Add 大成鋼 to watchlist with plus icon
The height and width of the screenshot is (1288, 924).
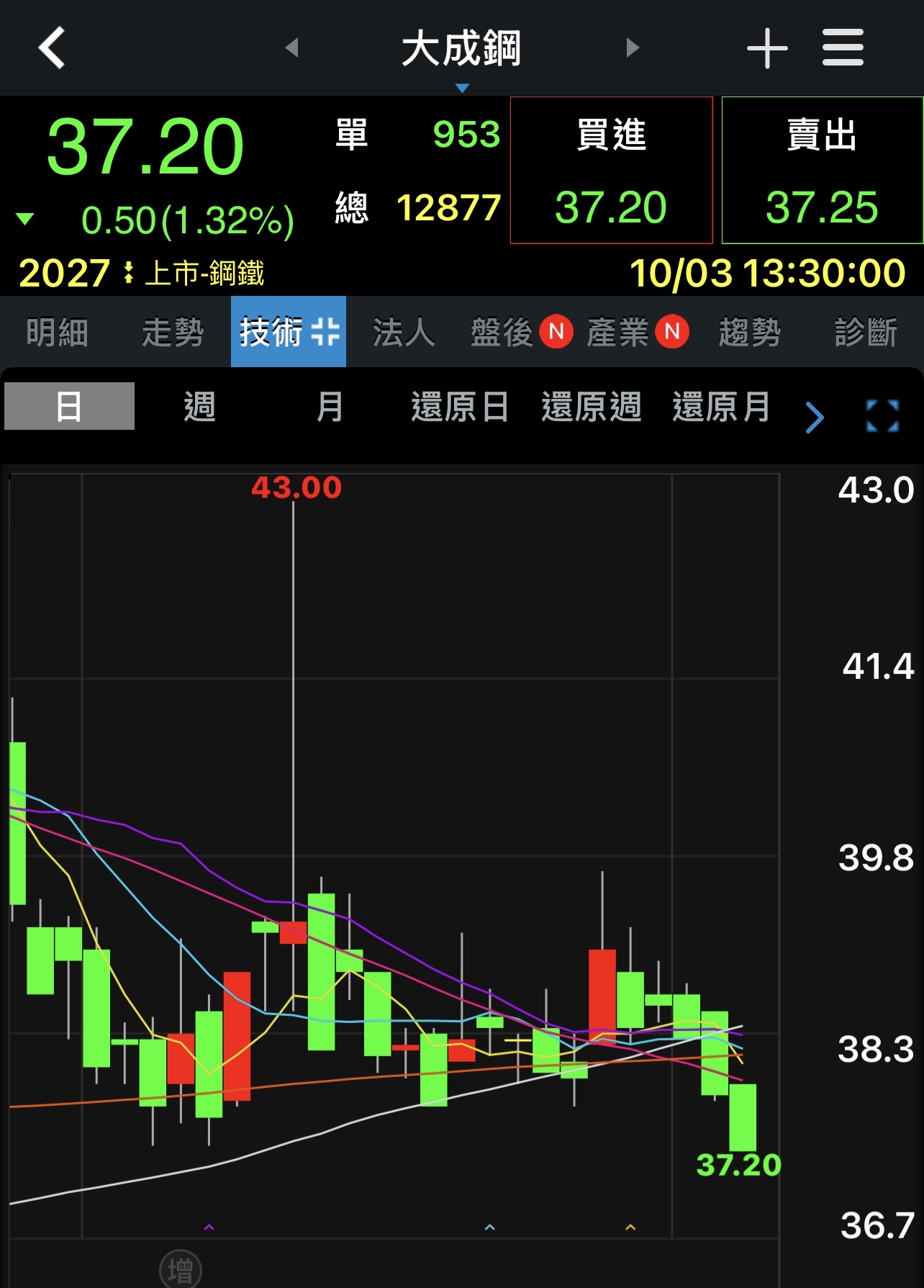pos(767,48)
